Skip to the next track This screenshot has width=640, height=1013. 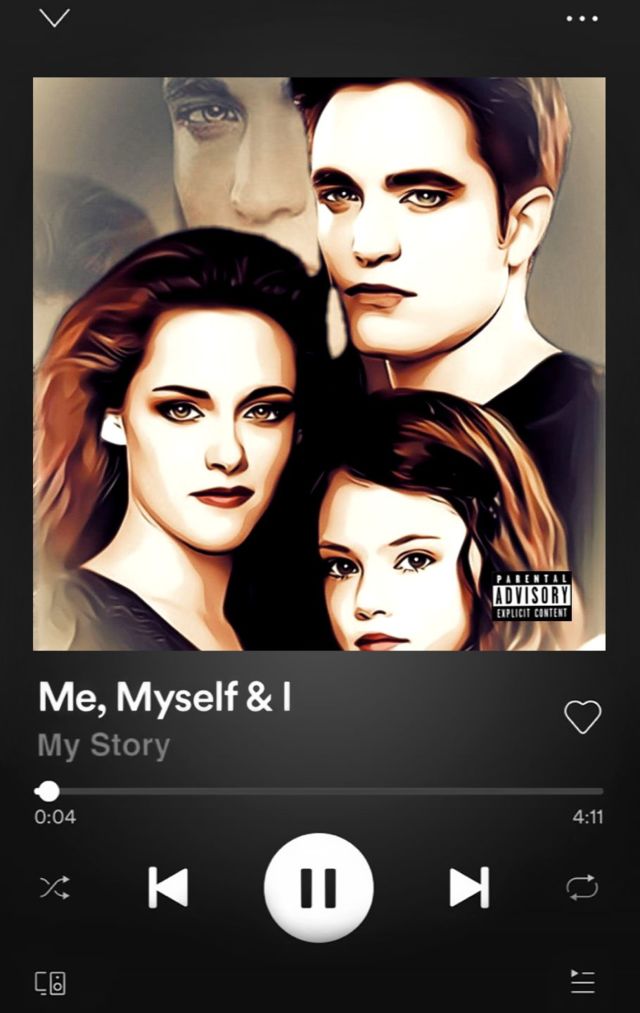468,887
